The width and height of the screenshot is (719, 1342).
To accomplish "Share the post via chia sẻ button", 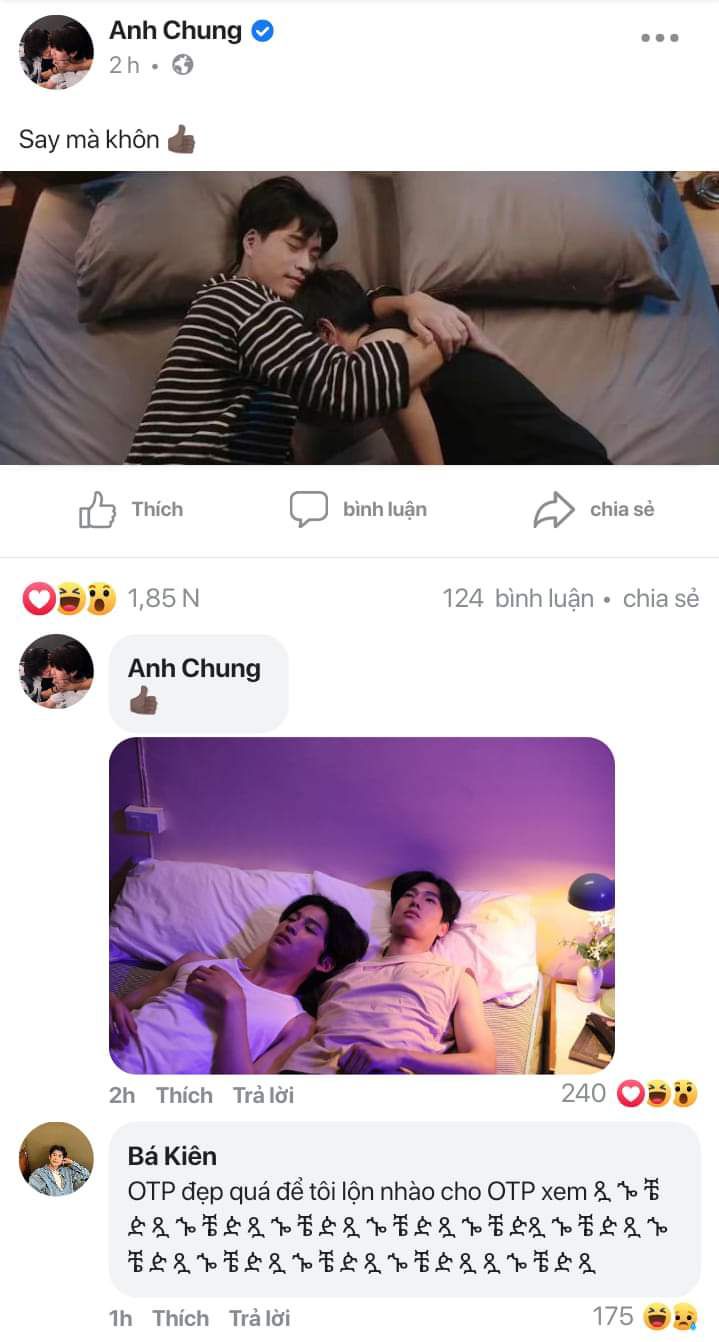I will (594, 510).
